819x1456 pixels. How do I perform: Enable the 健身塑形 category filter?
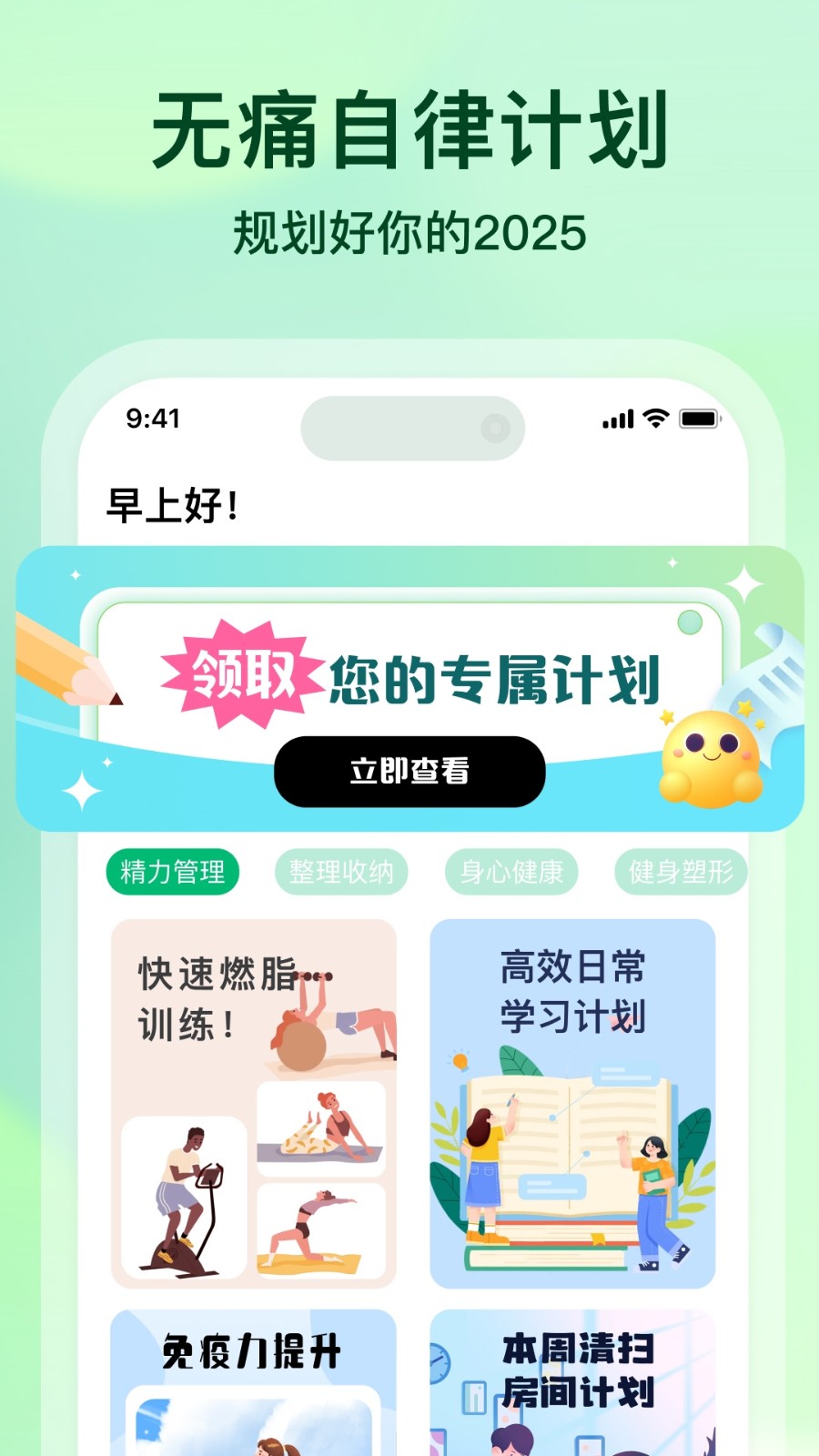680,871
